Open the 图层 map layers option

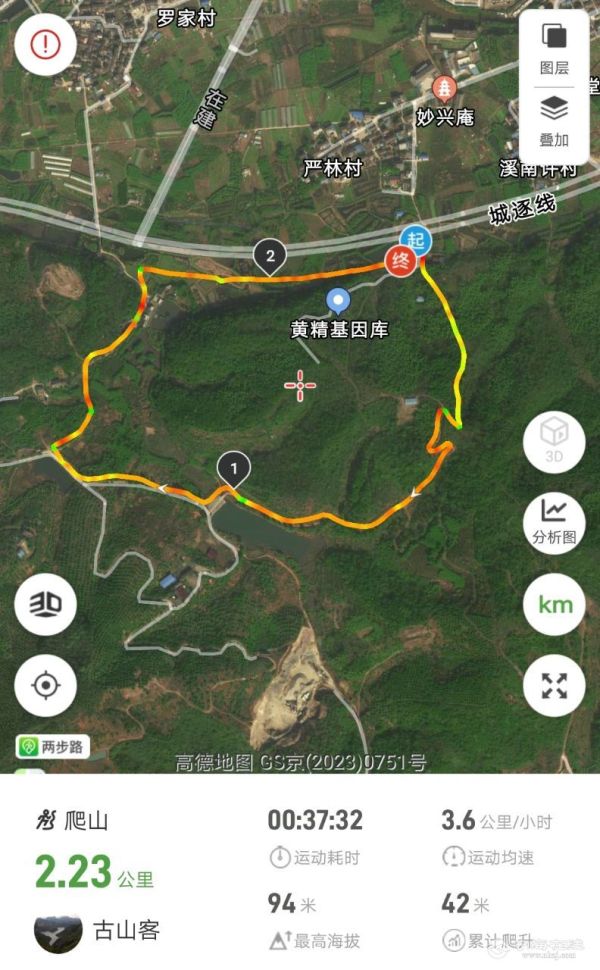coord(554,49)
